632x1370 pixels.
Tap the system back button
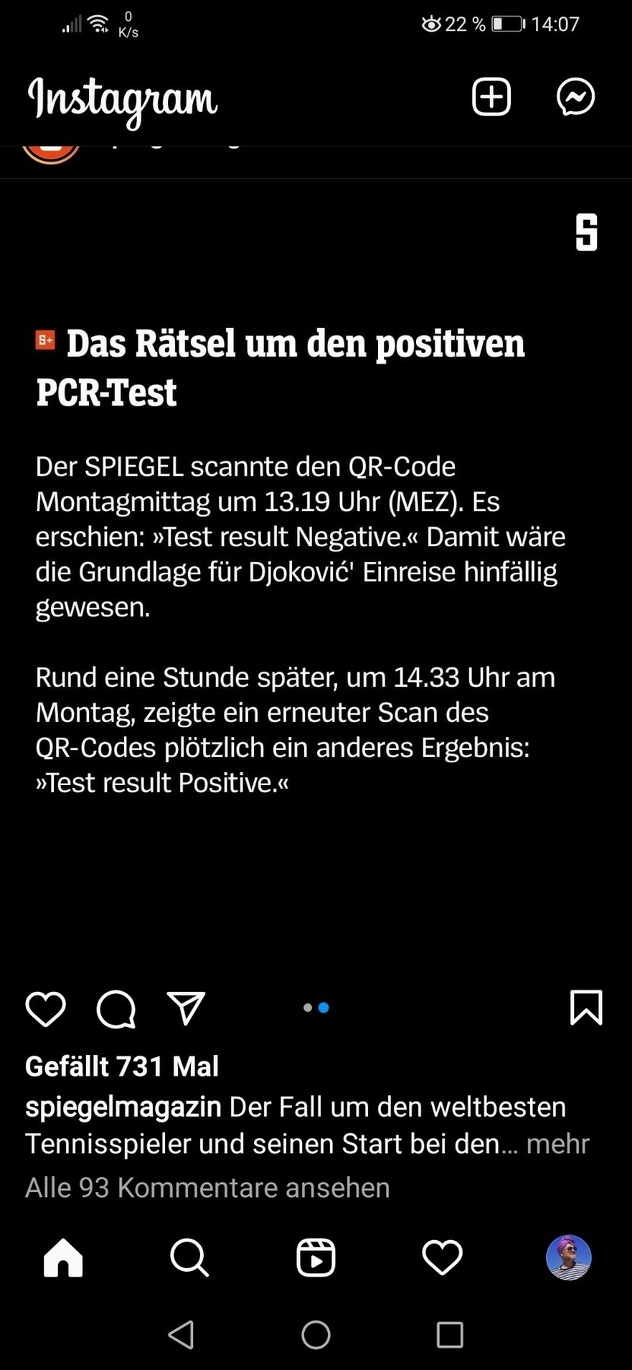[181, 1334]
